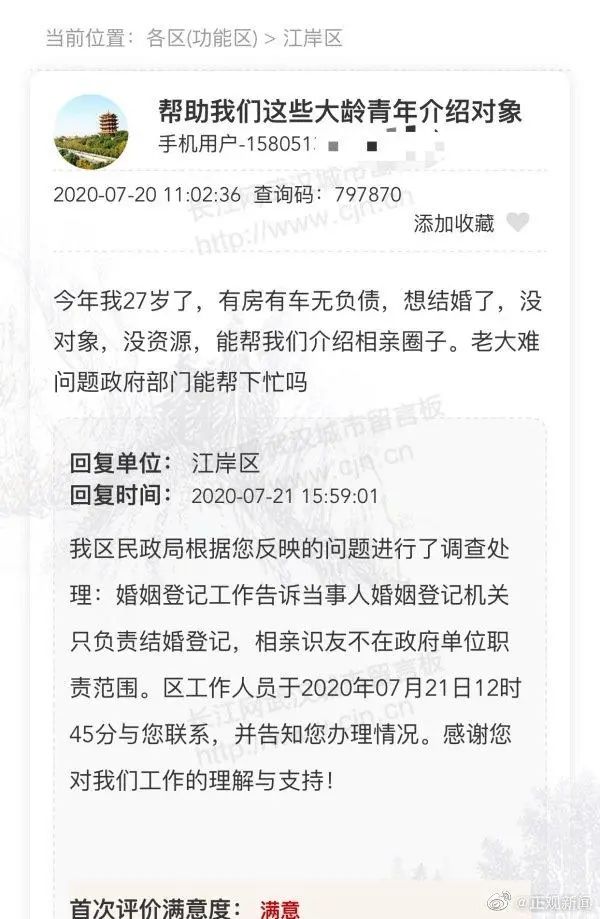Open the 各区(功能区) breadcrumb link

pos(200,39)
